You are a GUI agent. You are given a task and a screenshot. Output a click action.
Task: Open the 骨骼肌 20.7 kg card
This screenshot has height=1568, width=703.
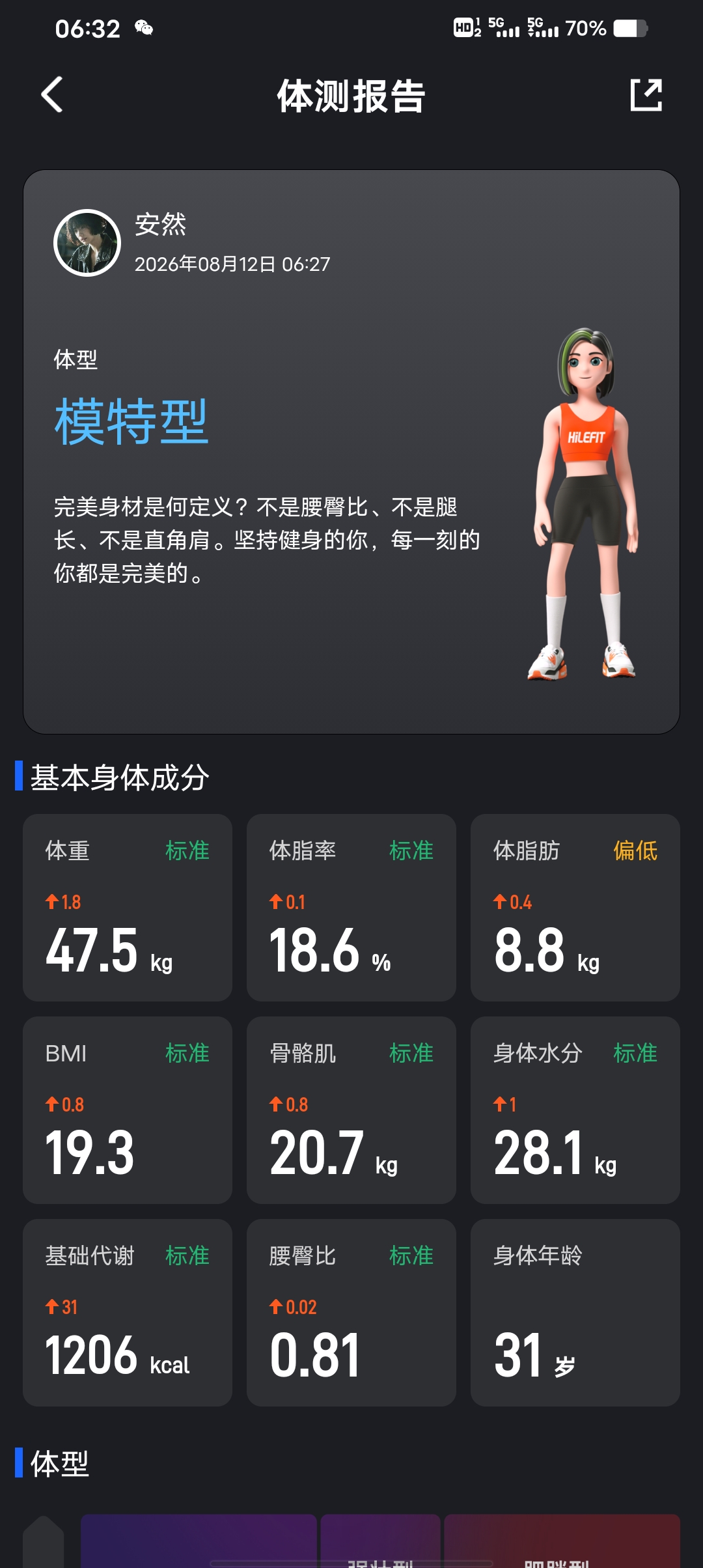coord(351,1110)
